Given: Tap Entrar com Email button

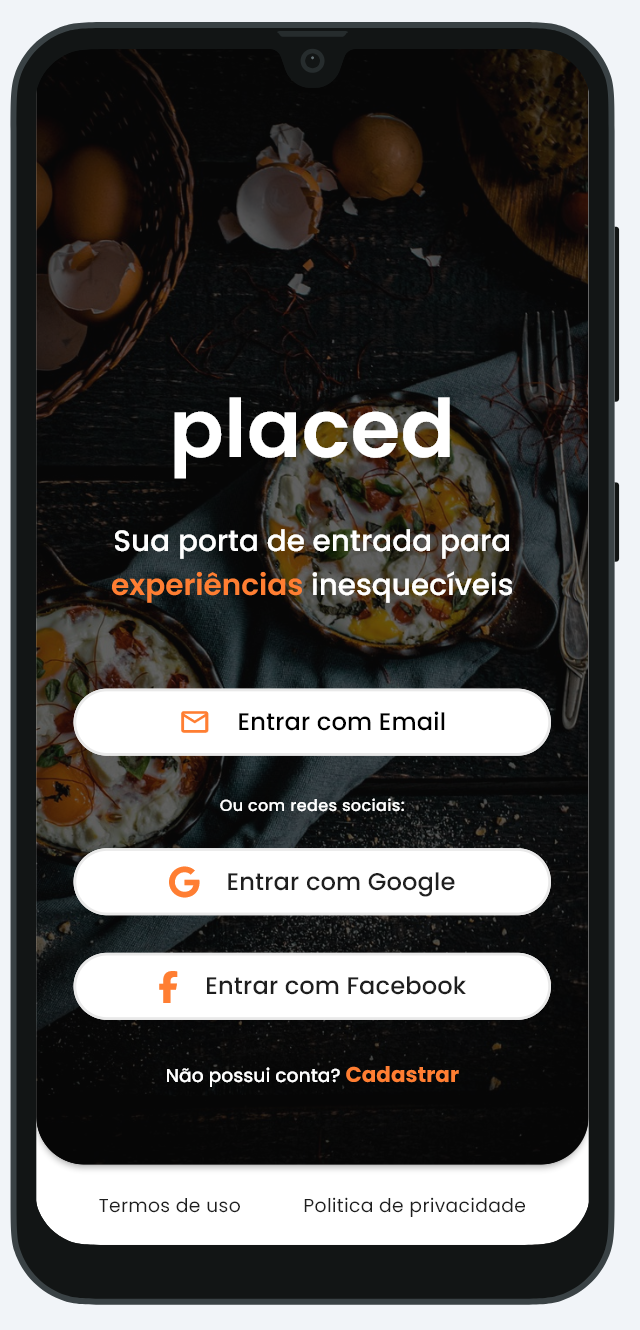Looking at the screenshot, I should point(312,722).
